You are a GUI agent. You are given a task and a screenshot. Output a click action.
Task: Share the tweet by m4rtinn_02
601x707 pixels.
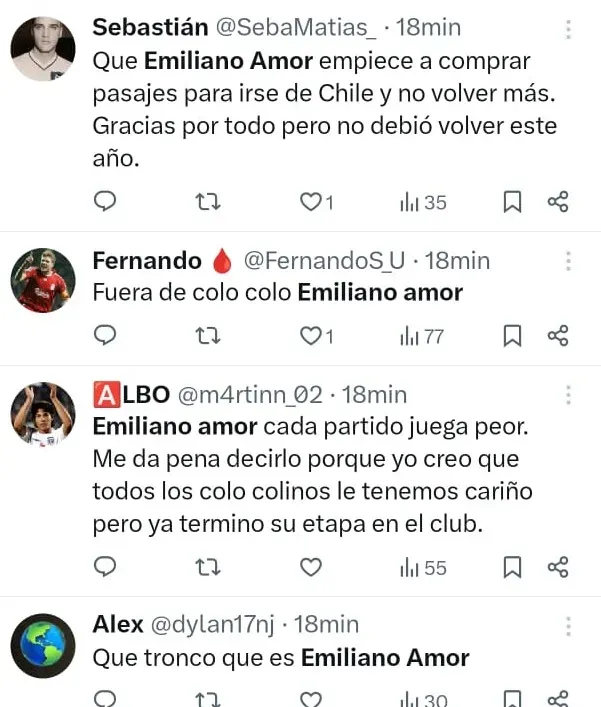click(558, 567)
